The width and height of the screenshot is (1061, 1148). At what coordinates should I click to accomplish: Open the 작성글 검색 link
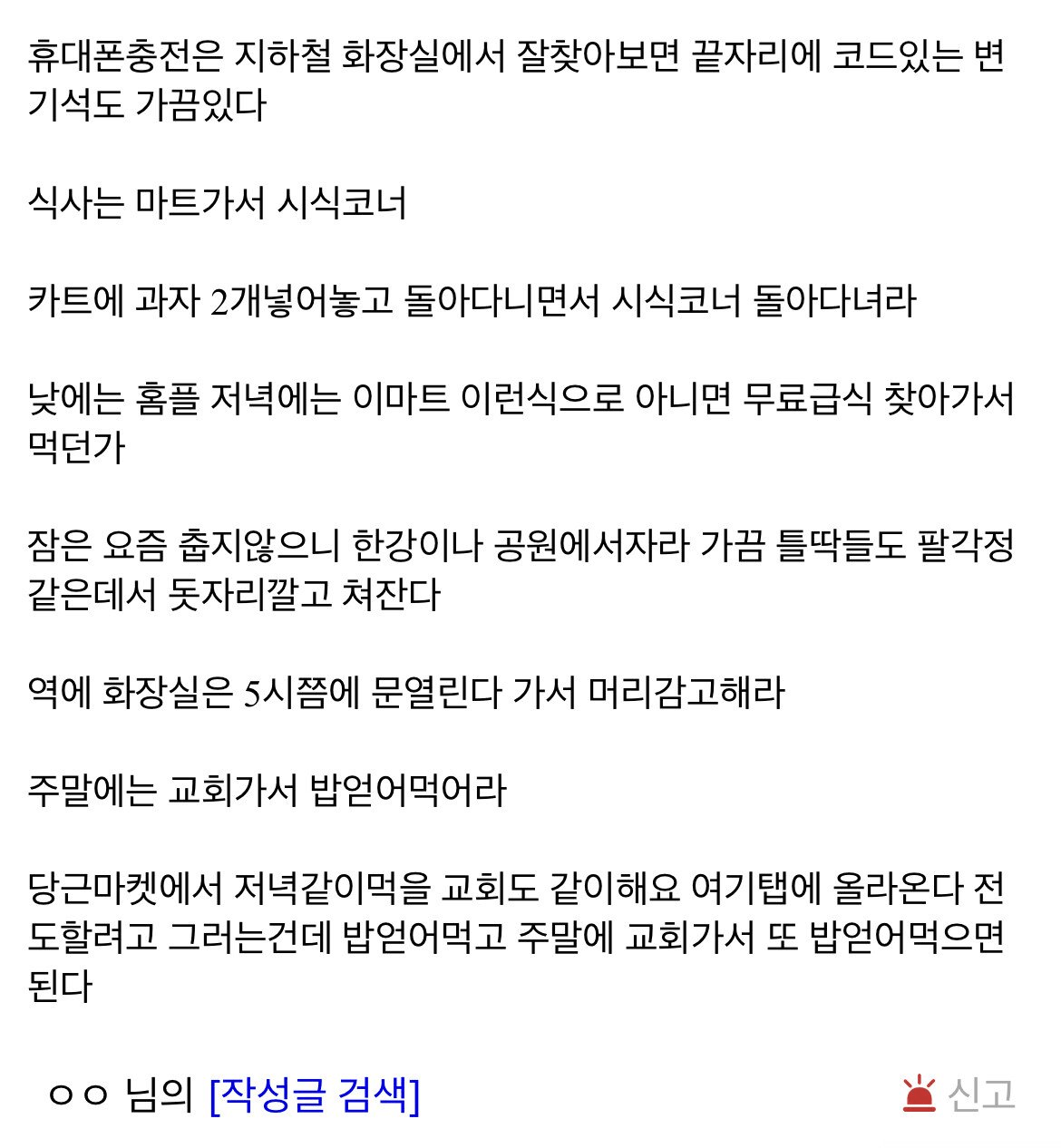click(314, 1094)
